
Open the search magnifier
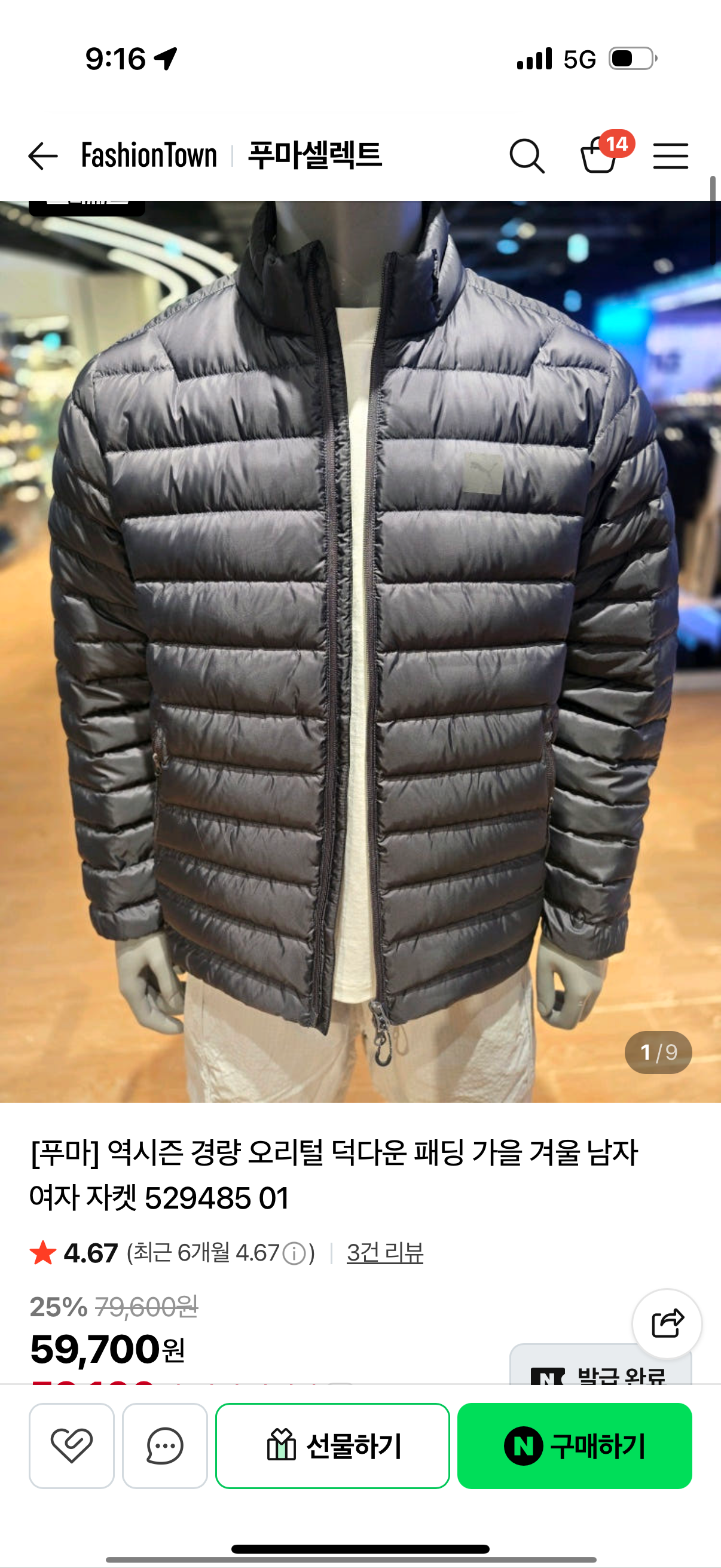(527, 156)
